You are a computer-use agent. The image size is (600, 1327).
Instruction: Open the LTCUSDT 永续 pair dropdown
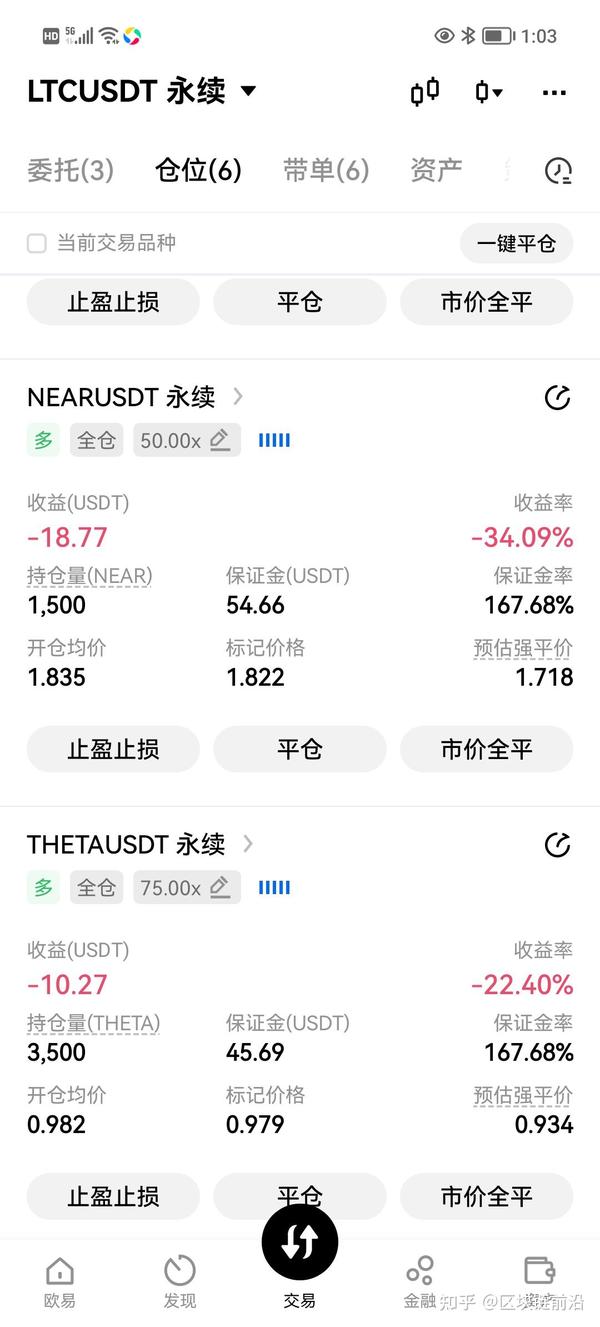click(142, 91)
